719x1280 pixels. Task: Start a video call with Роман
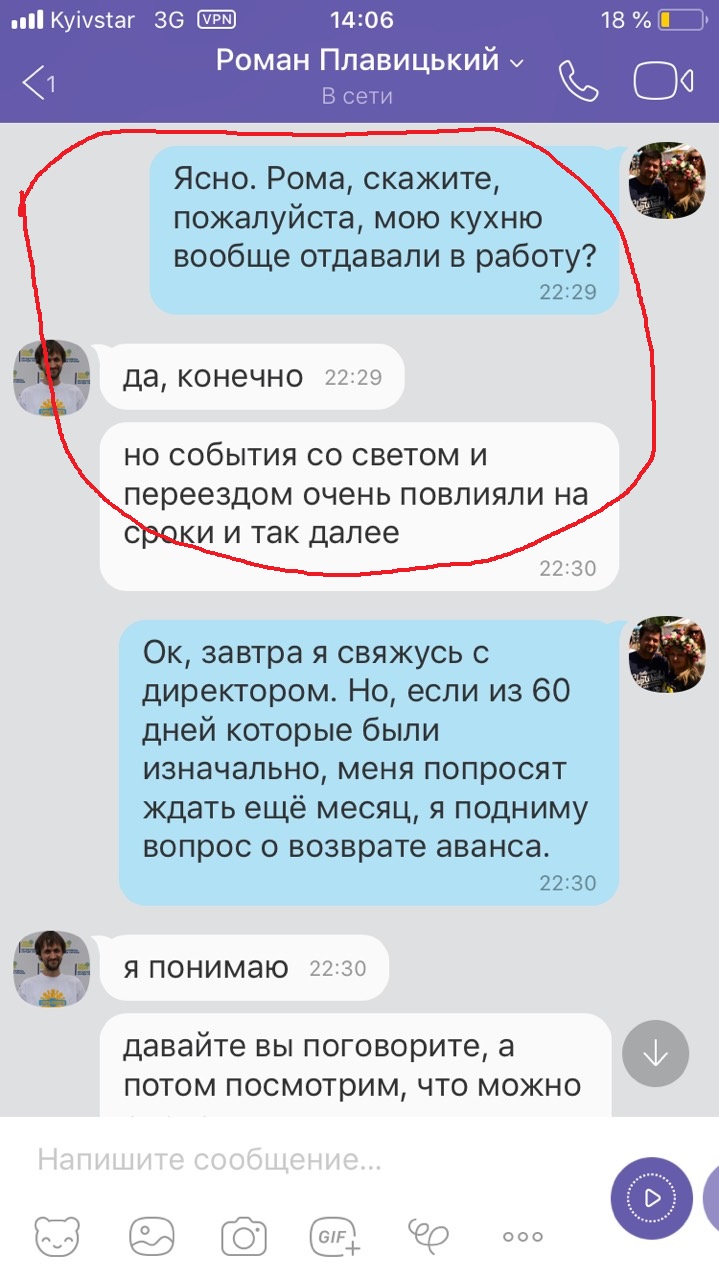click(663, 81)
